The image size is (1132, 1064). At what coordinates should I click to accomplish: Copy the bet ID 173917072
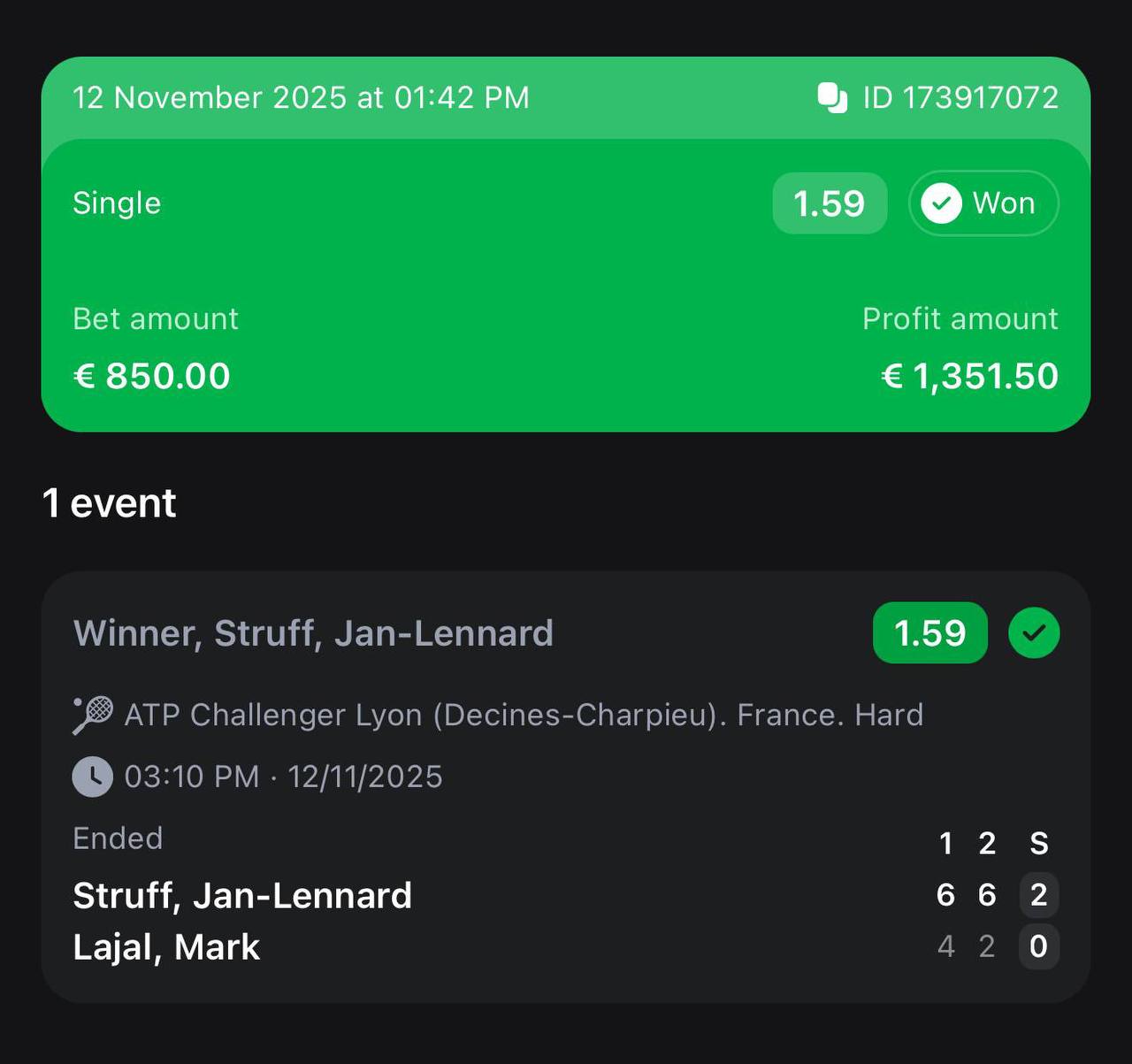click(x=832, y=98)
